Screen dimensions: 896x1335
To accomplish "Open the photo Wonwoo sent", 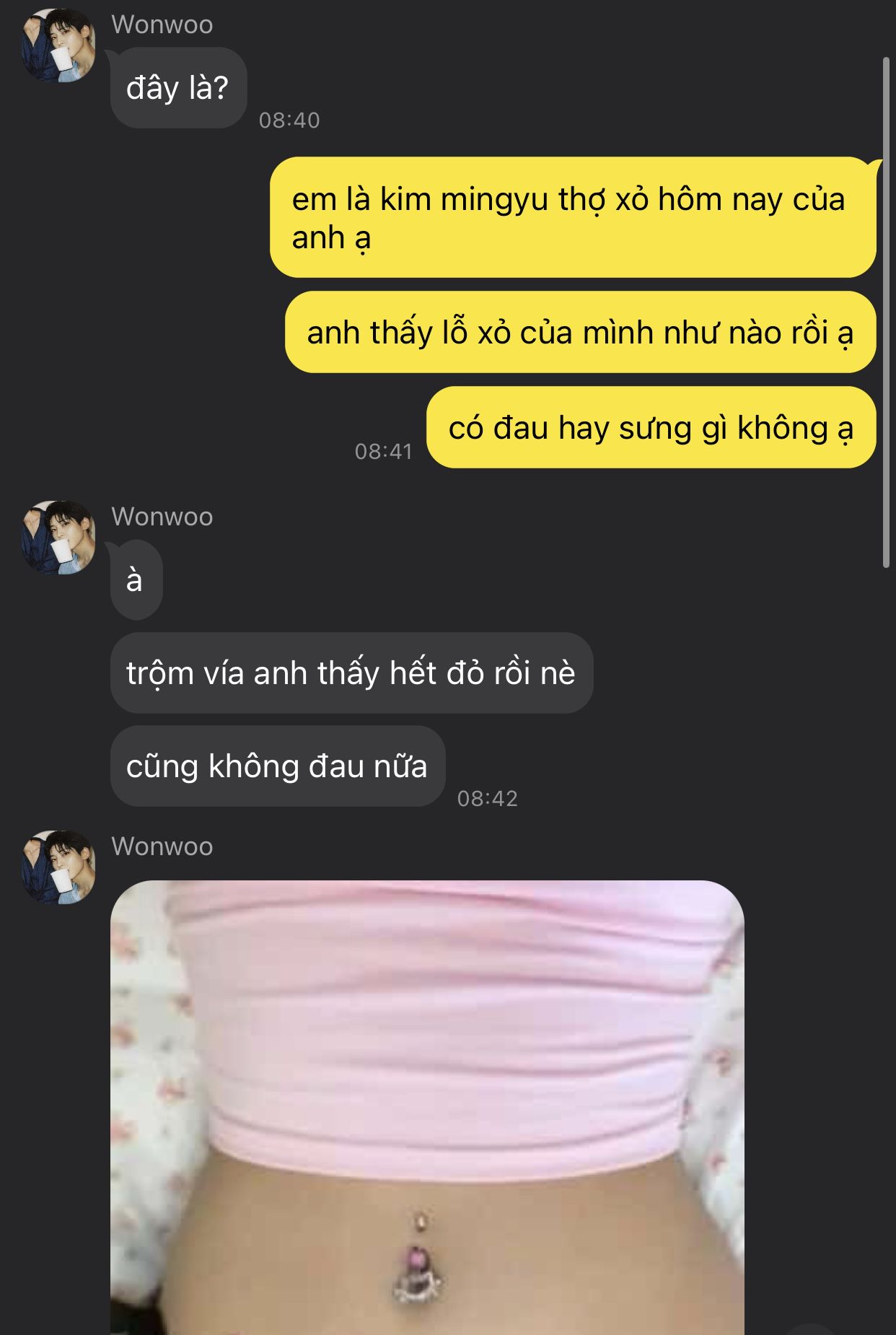I will pyautogui.click(x=427, y=1107).
